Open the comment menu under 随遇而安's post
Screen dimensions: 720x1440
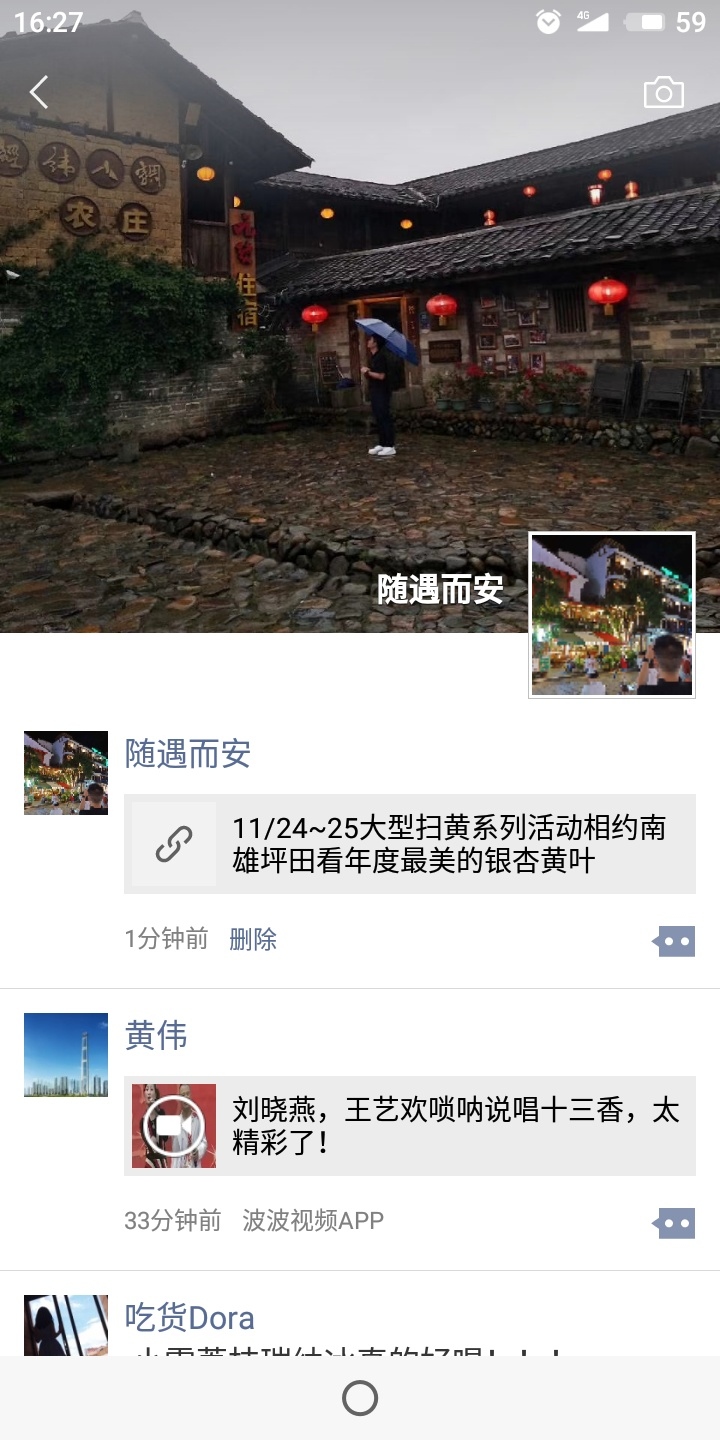pos(674,941)
